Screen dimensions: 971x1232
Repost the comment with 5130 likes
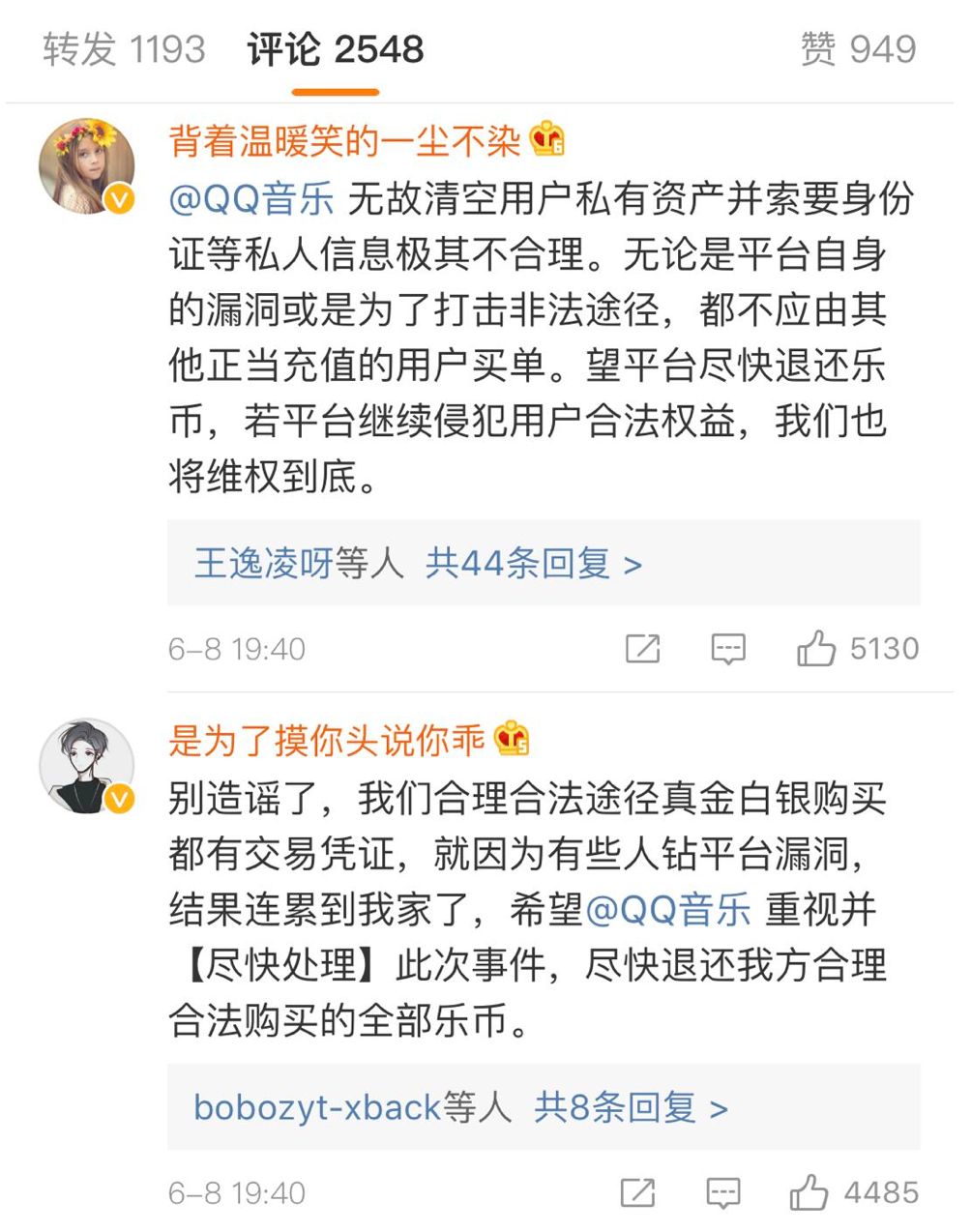point(642,648)
